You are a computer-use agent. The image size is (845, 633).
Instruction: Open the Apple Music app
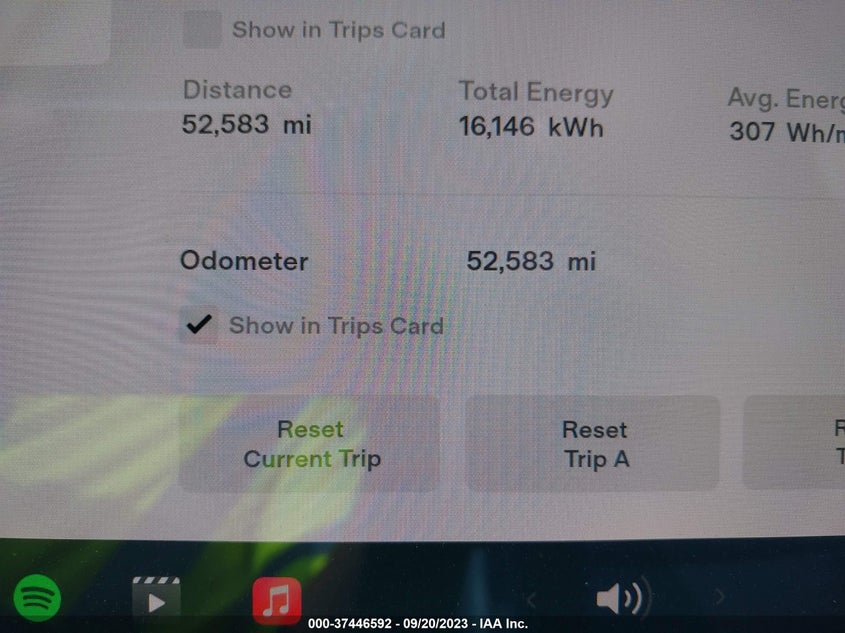tap(276, 600)
